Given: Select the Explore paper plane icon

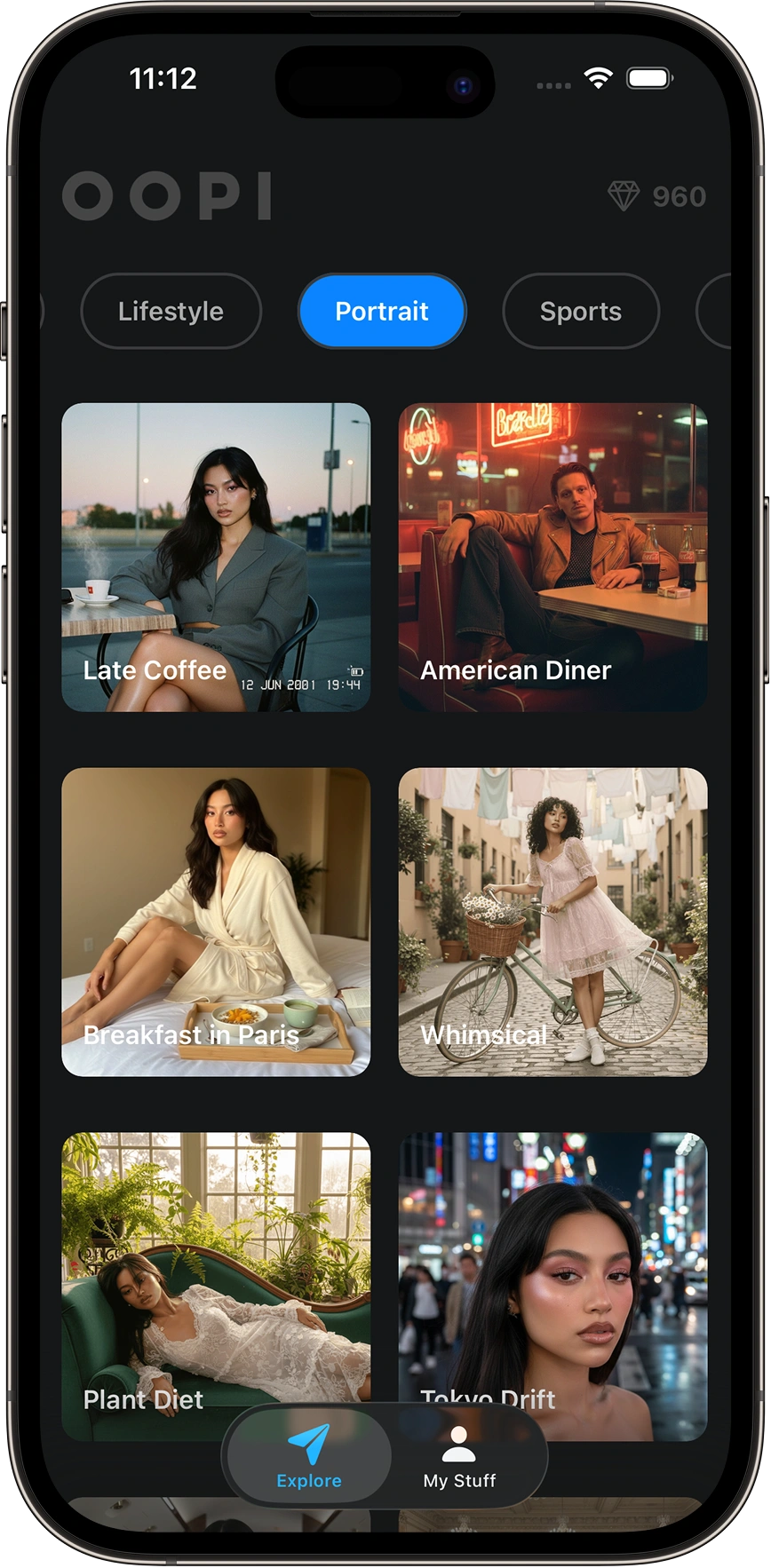Looking at the screenshot, I should click(309, 1439).
